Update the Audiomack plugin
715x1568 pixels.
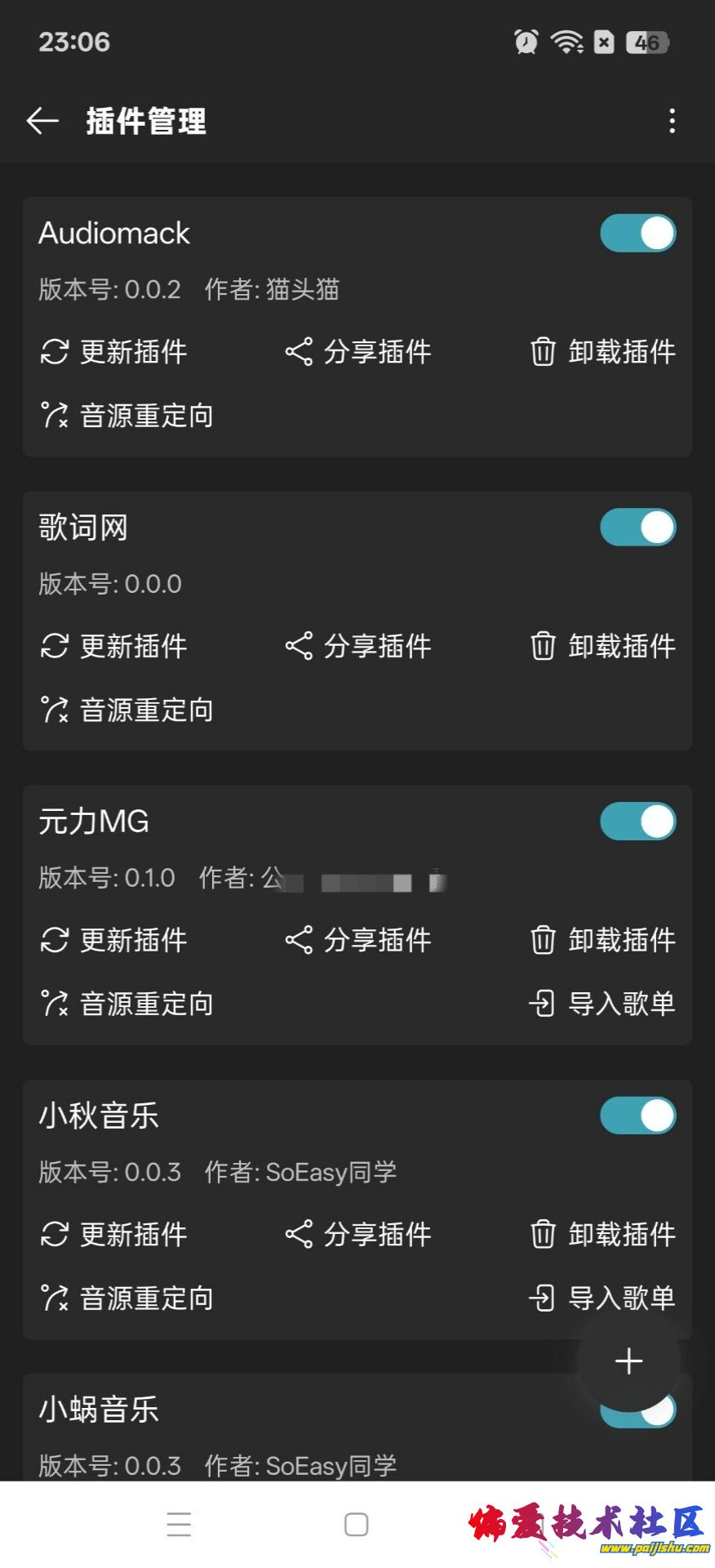point(114,352)
